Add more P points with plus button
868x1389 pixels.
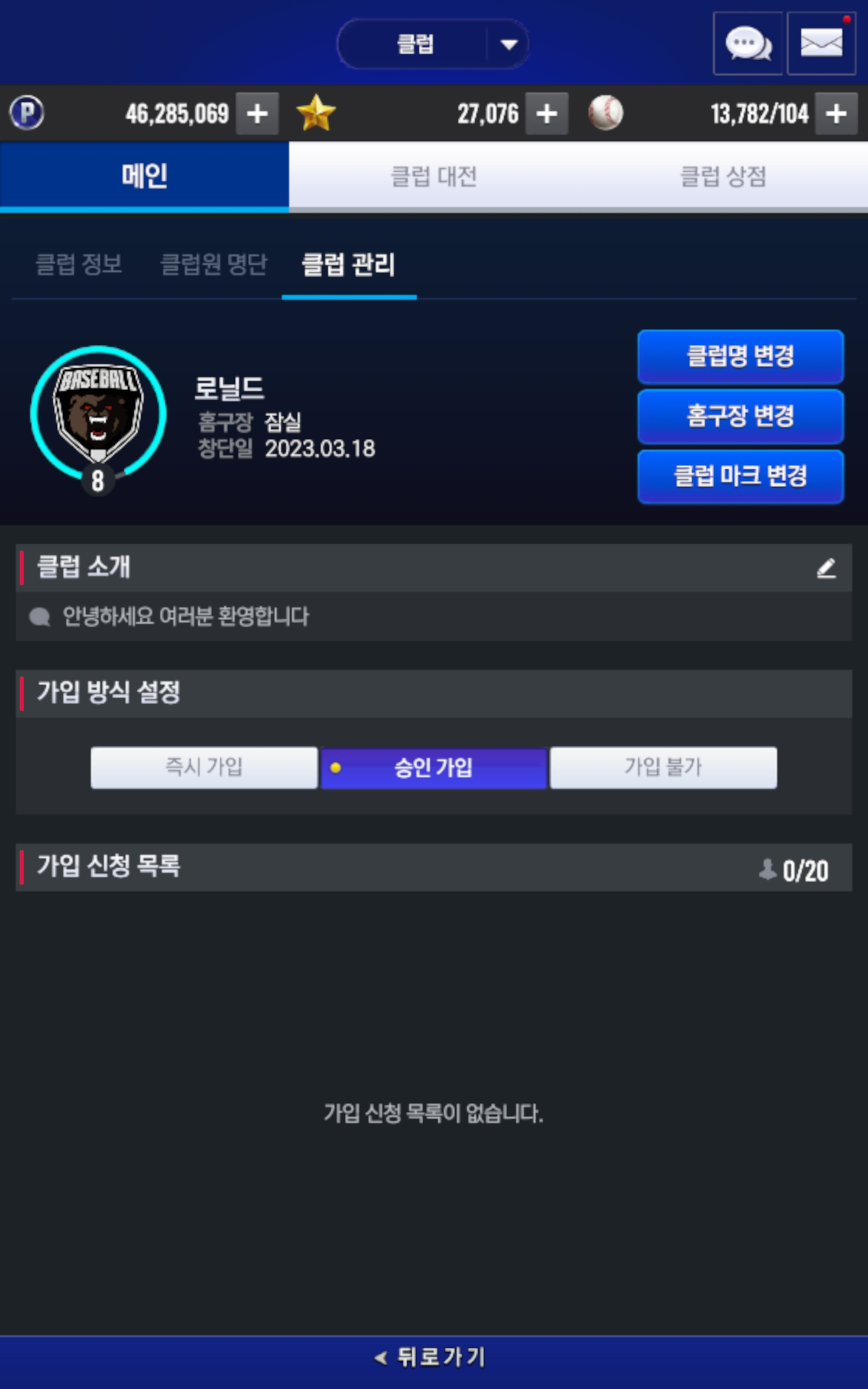pos(257,113)
